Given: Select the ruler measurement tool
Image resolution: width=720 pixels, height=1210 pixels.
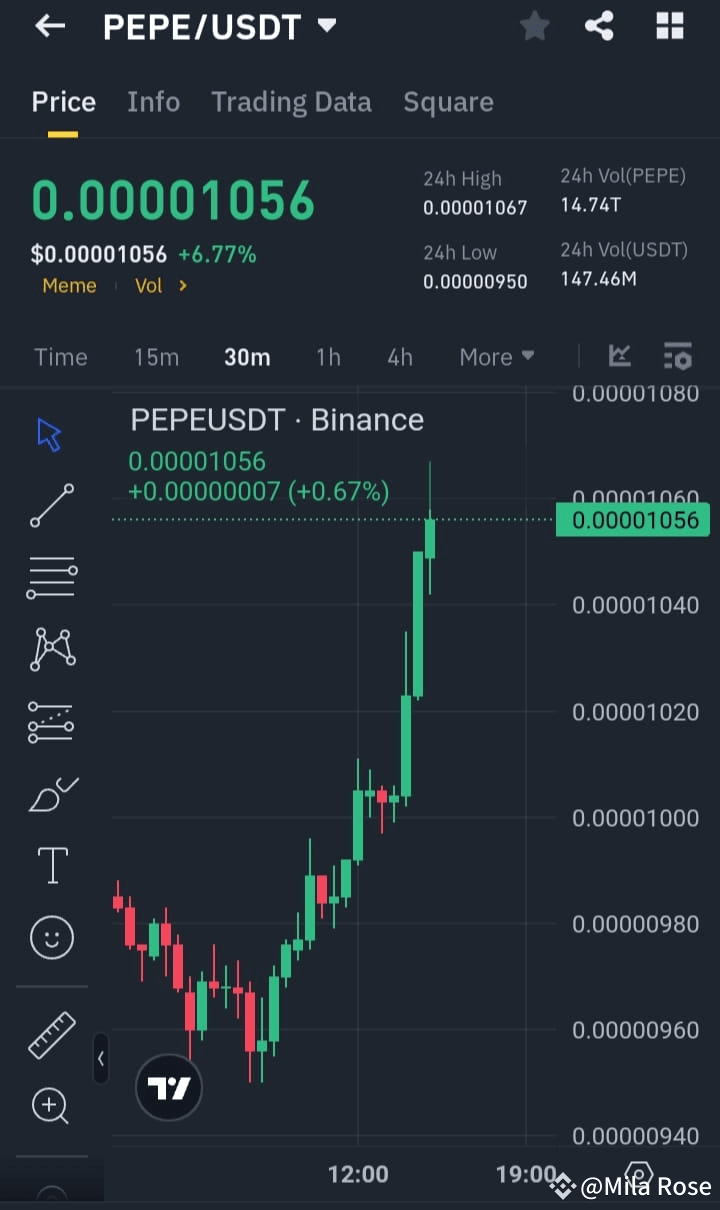Looking at the screenshot, I should point(50,1034).
